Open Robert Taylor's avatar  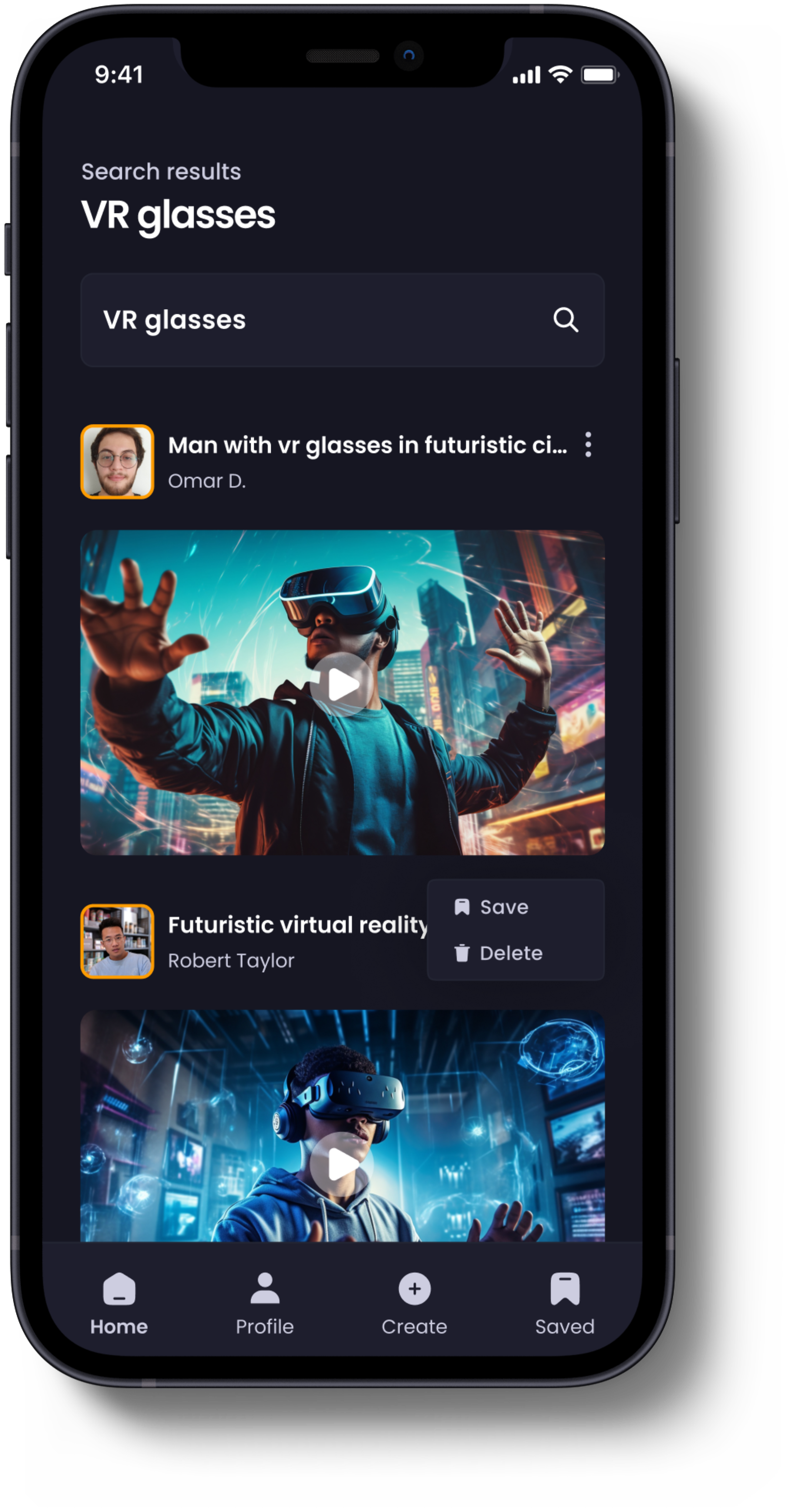click(117, 941)
